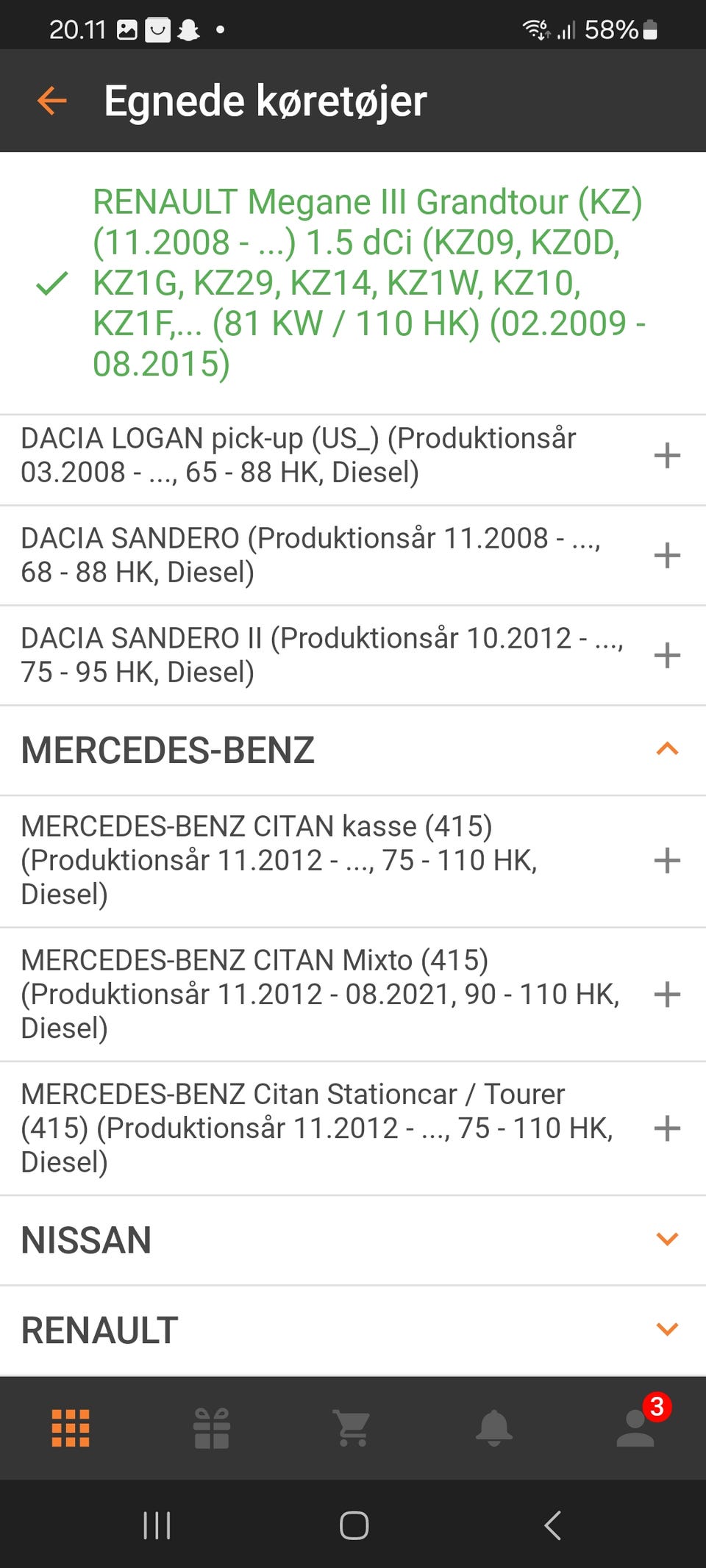
Task: Expand the NISSAN section
Action: [666, 1239]
